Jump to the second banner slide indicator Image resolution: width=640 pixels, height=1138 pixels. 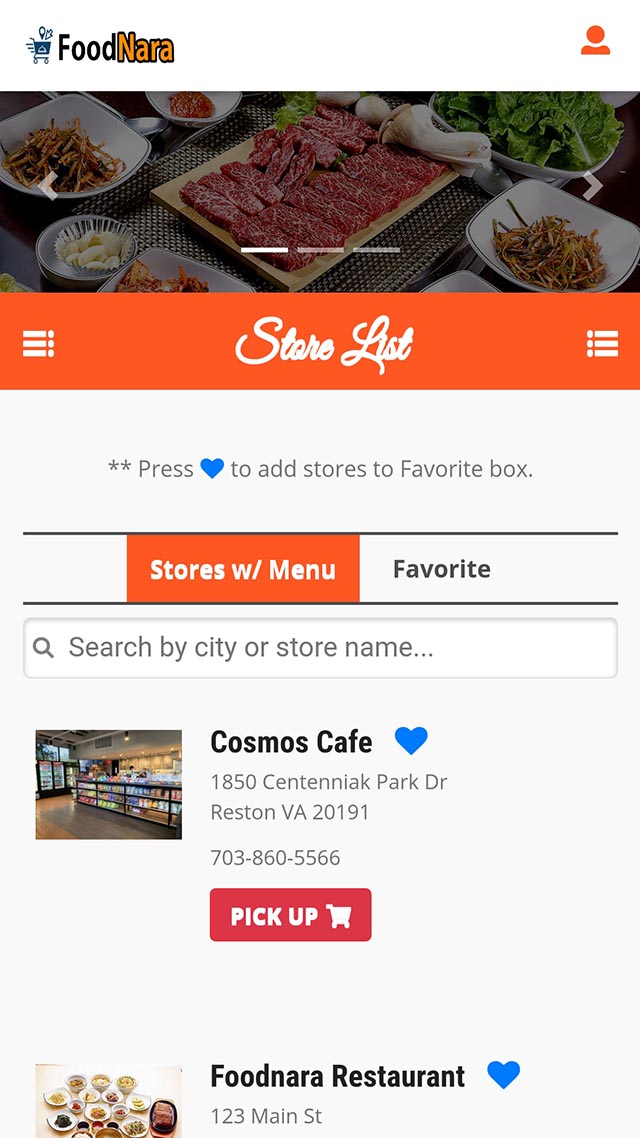[x=320, y=249]
